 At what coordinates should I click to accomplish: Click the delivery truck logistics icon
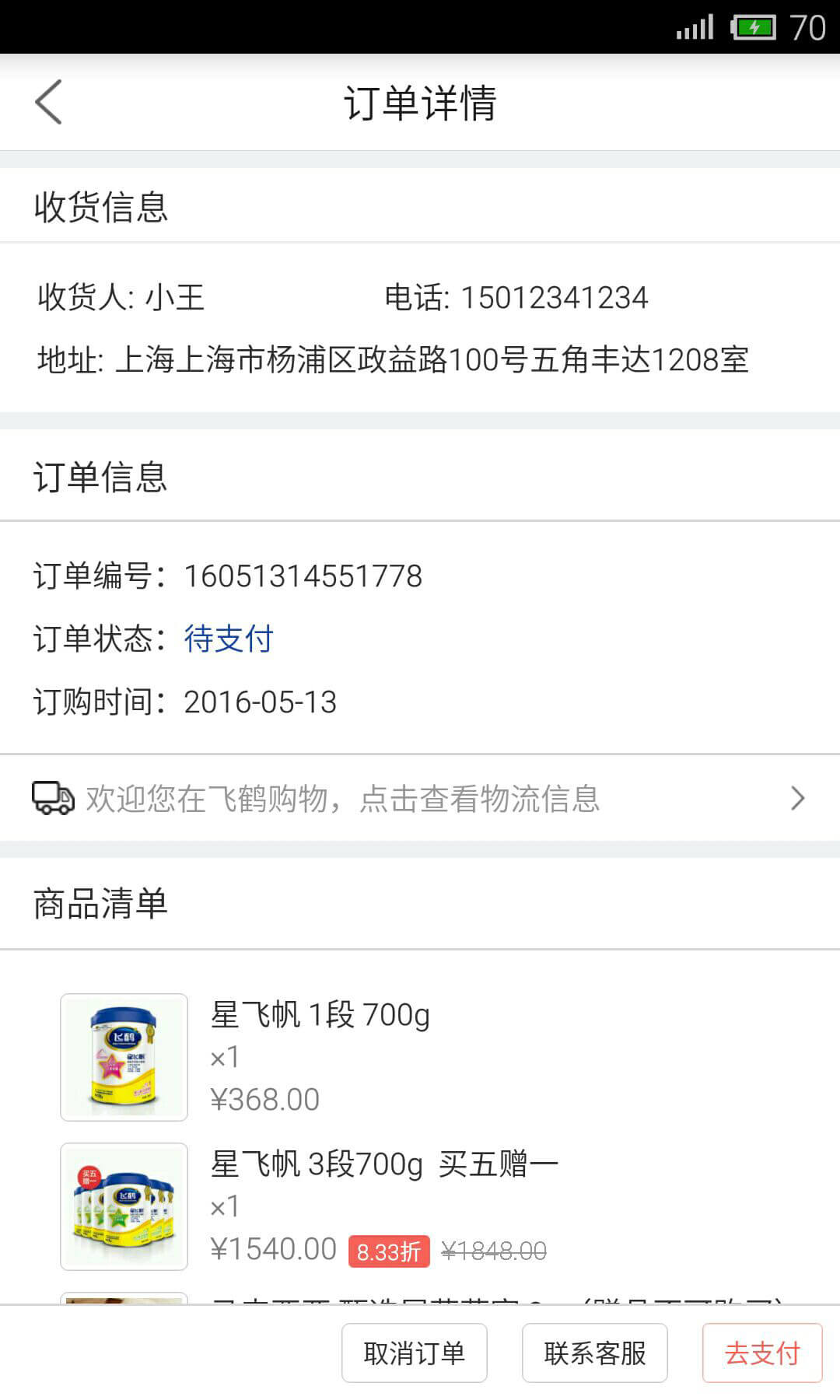(51, 797)
